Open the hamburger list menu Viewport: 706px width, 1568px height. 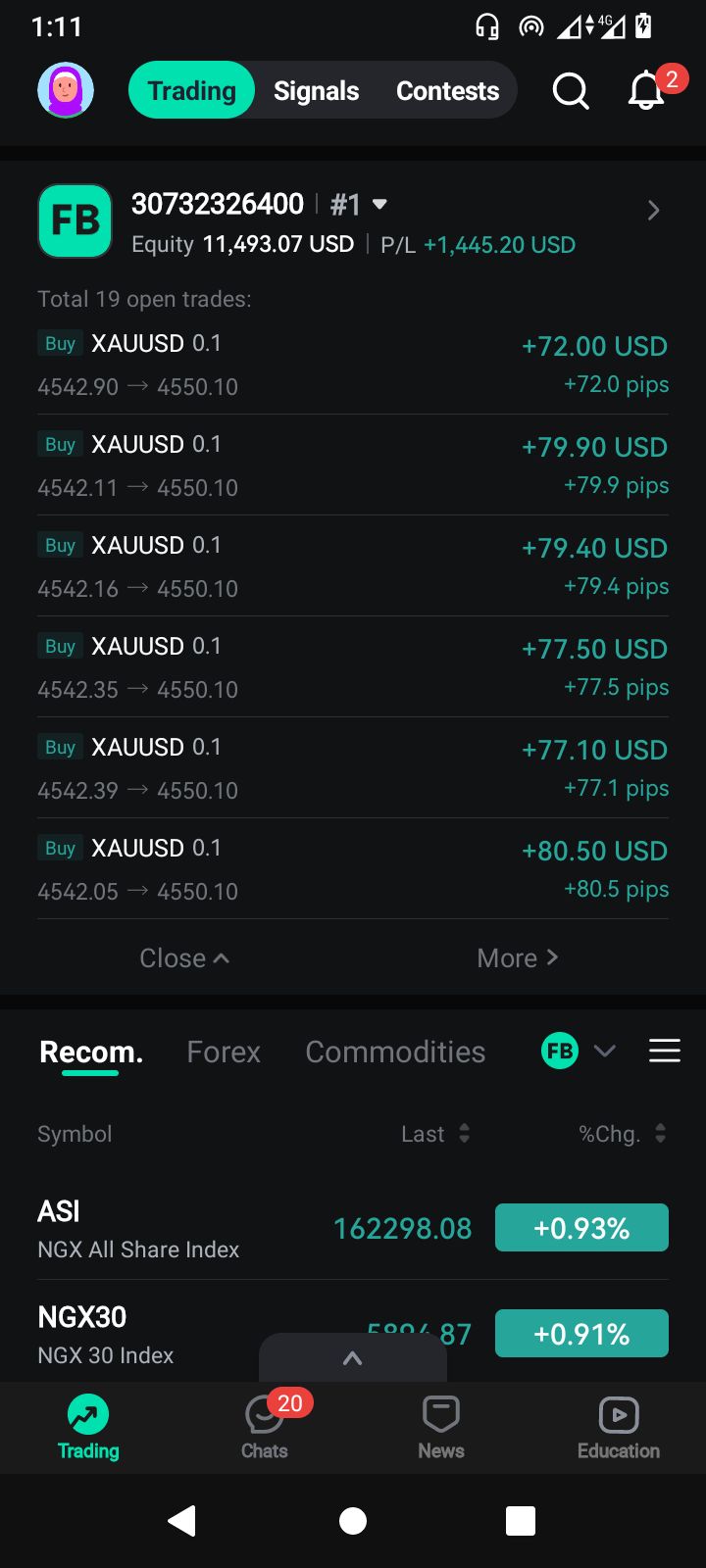pos(664,1052)
